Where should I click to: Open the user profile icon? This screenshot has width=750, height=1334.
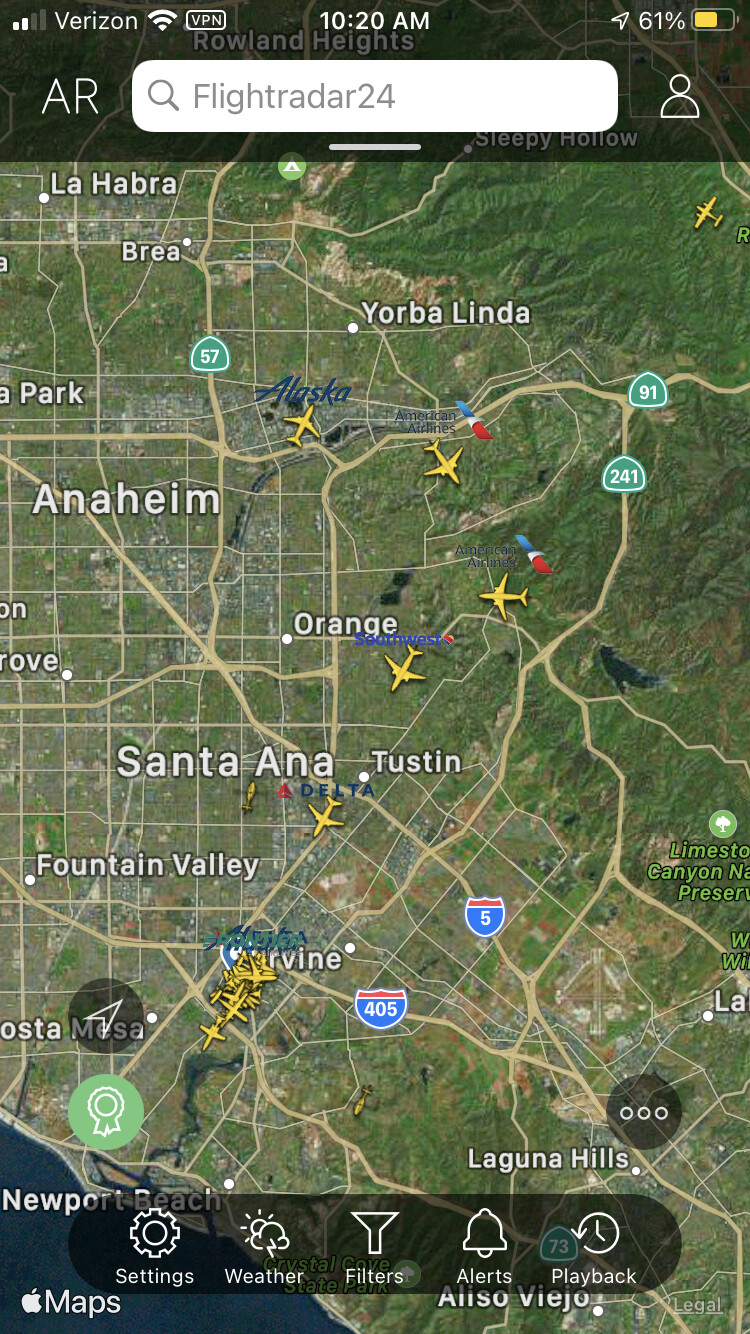coord(679,96)
